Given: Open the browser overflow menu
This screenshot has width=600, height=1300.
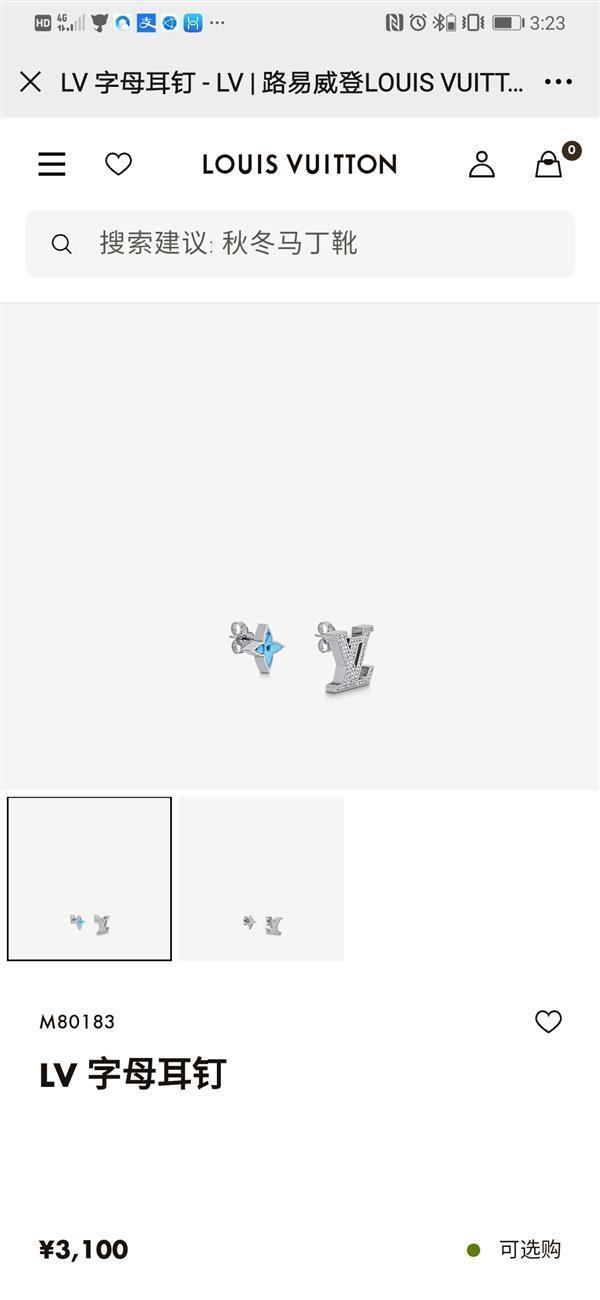Looking at the screenshot, I should click(x=558, y=82).
